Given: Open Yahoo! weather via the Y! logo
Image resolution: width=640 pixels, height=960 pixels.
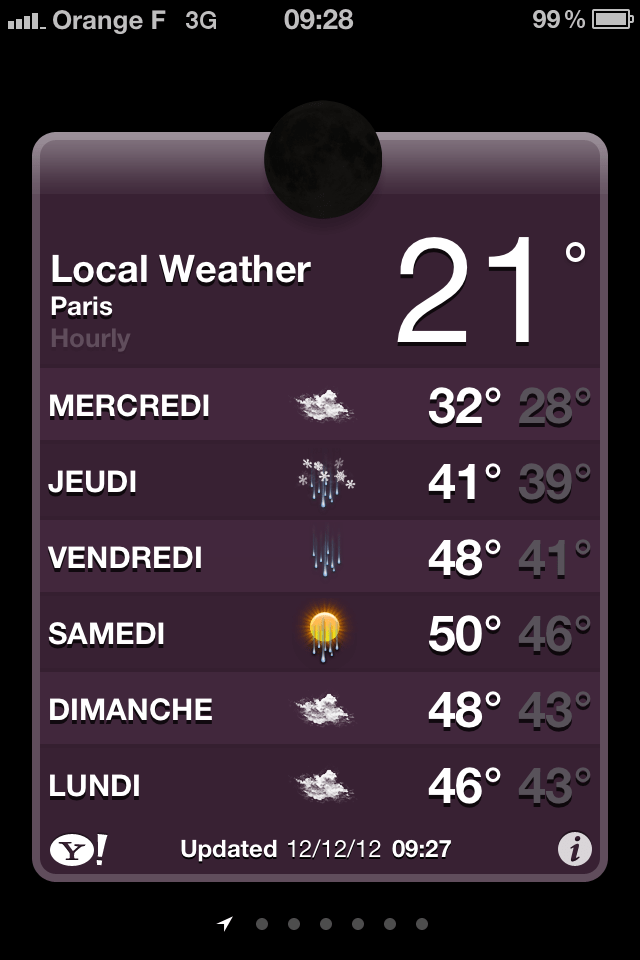Looking at the screenshot, I should [77, 850].
